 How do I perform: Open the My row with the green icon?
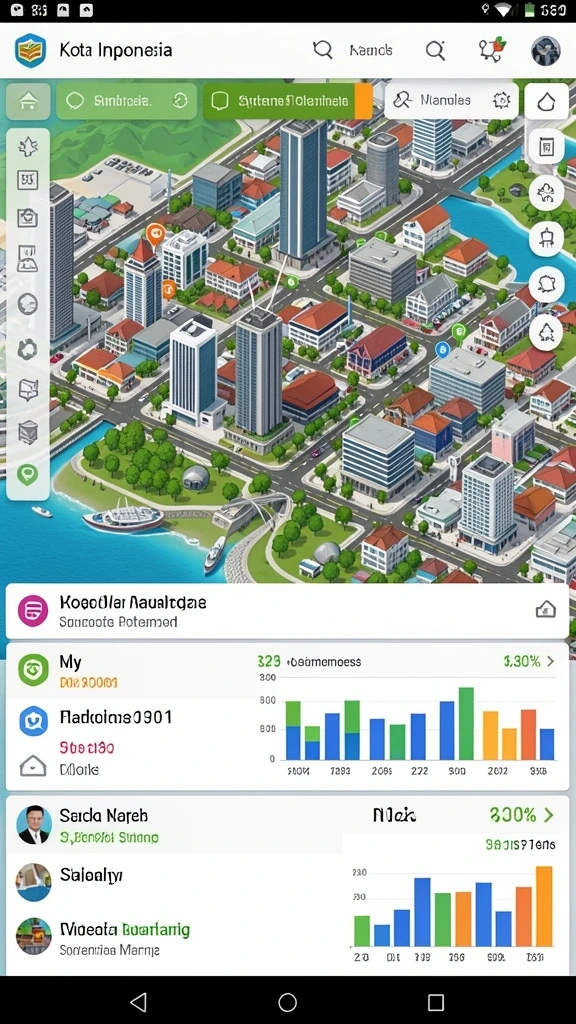click(131, 671)
